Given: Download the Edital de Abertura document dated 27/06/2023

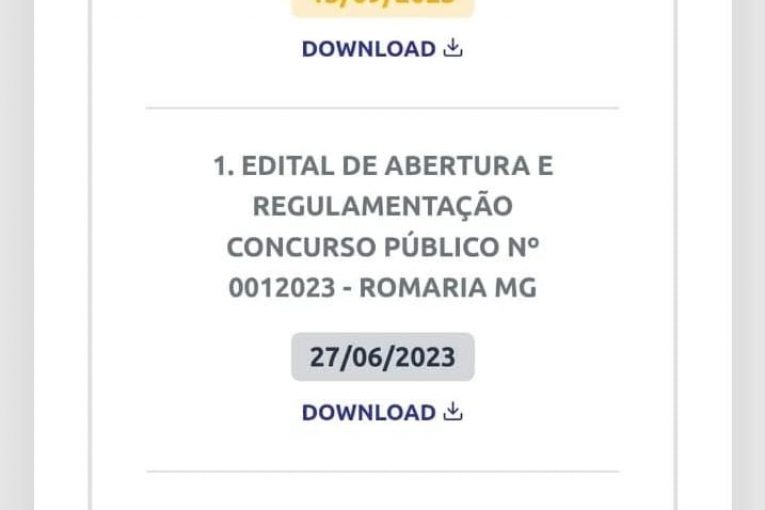Looking at the screenshot, I should click(381, 412).
